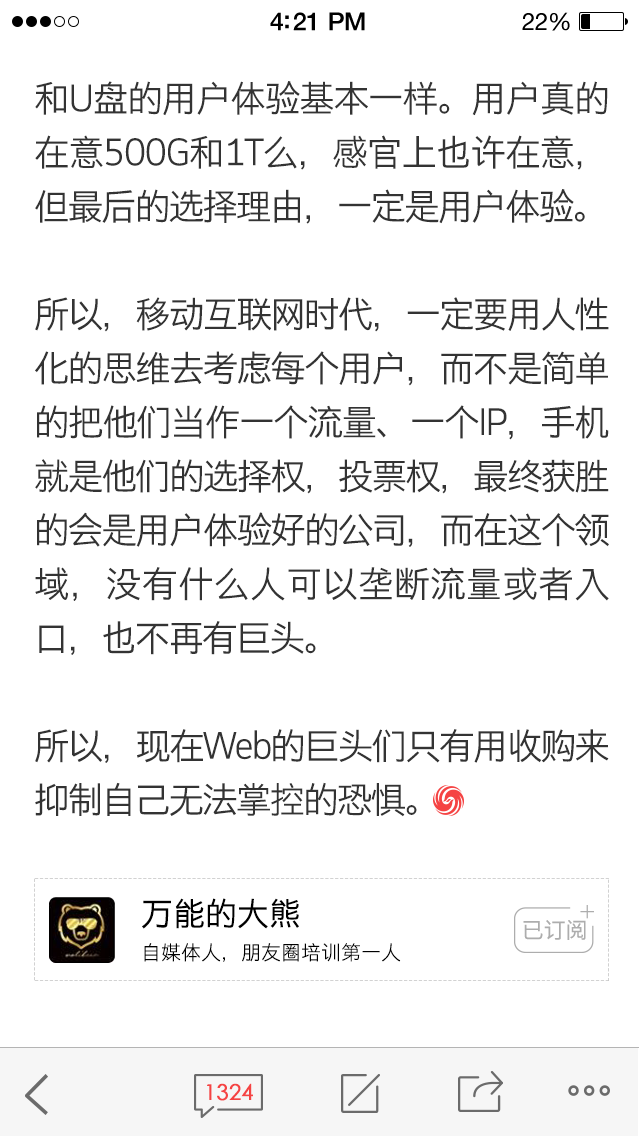Open the 1324 comments
This screenshot has width=639, height=1136.
click(228, 1093)
